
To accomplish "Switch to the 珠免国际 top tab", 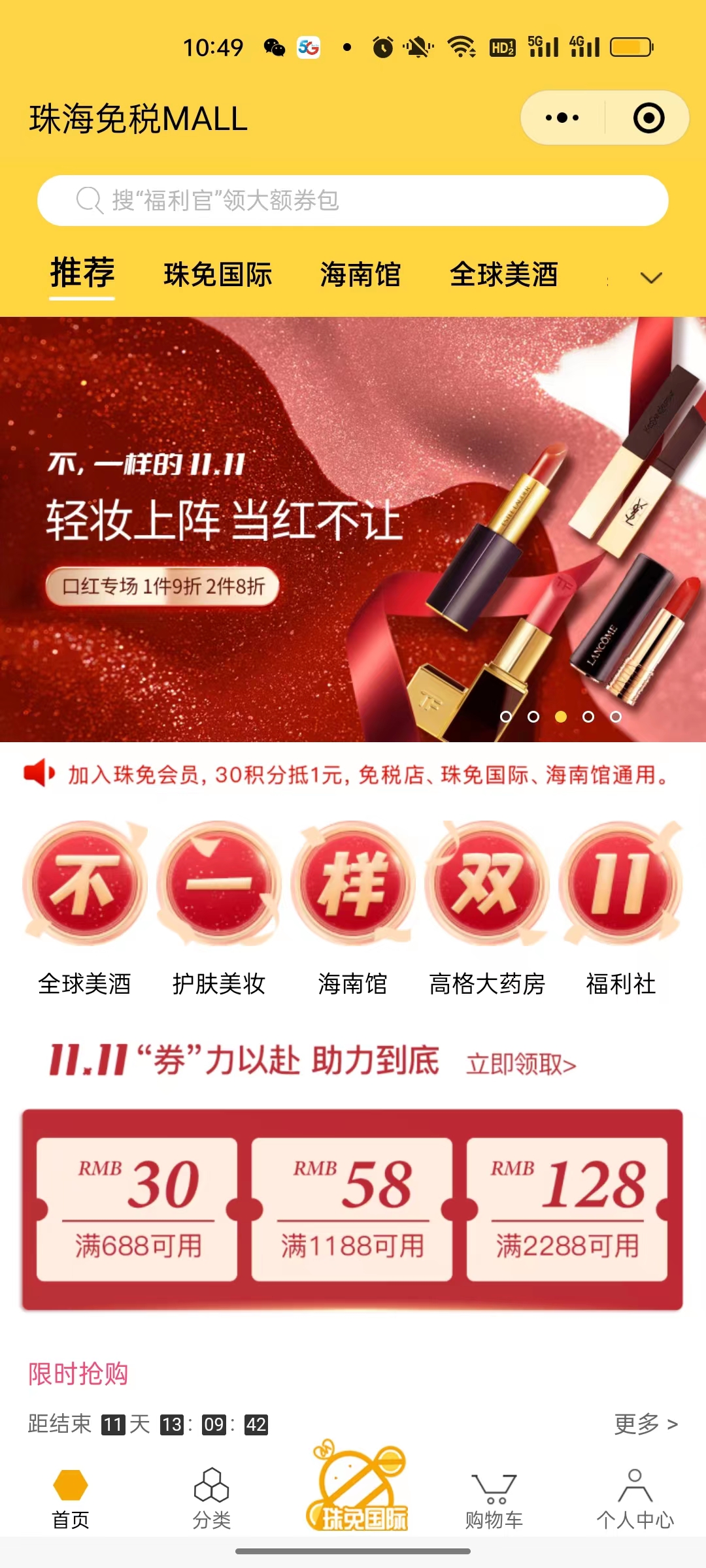I will pyautogui.click(x=218, y=274).
